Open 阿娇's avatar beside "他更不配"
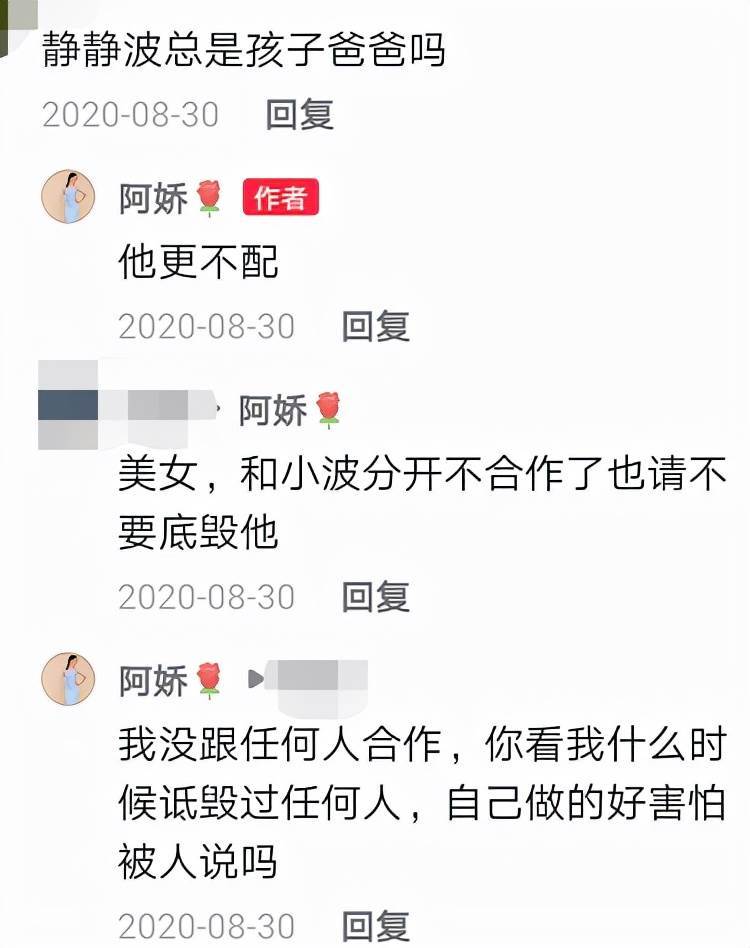 coord(68,196)
